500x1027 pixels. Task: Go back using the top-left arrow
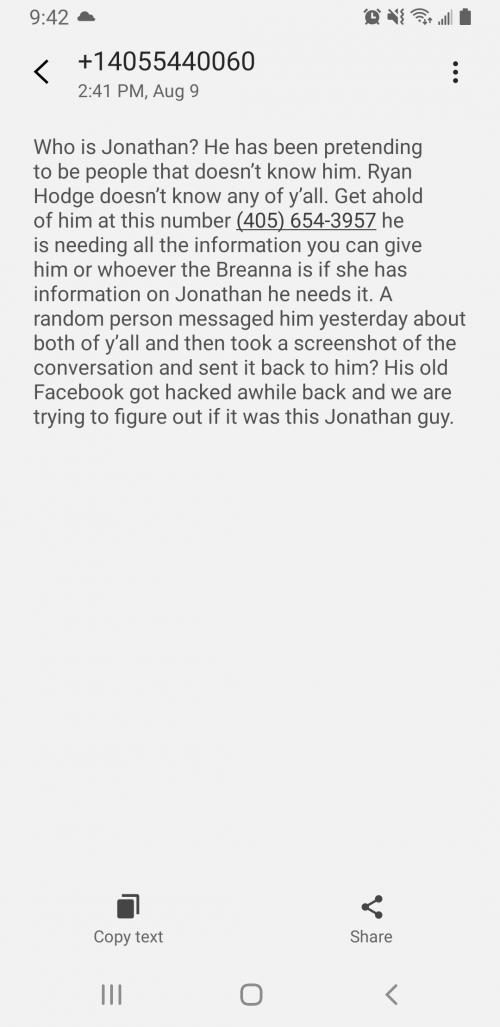[x=42, y=72]
